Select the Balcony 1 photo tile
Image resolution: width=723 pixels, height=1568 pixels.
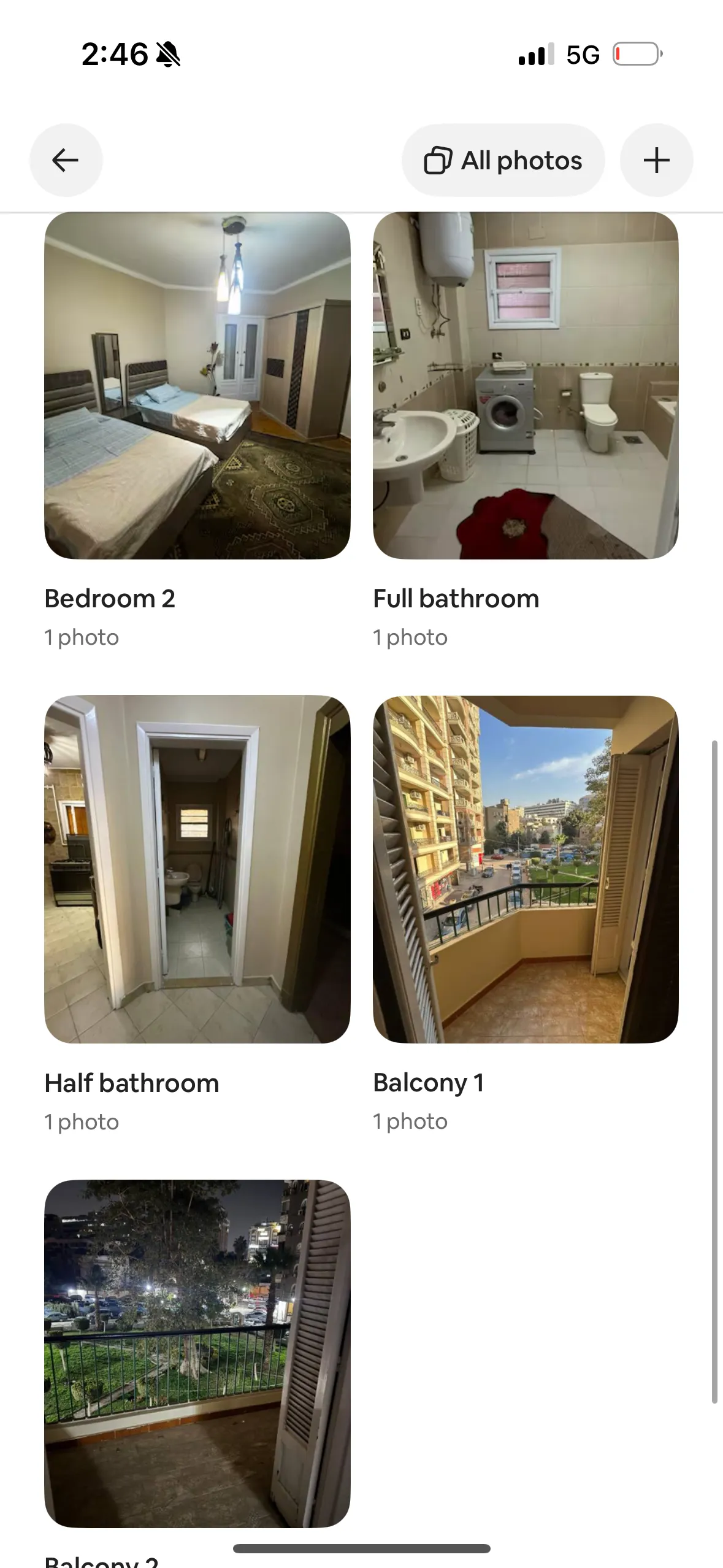tap(526, 869)
